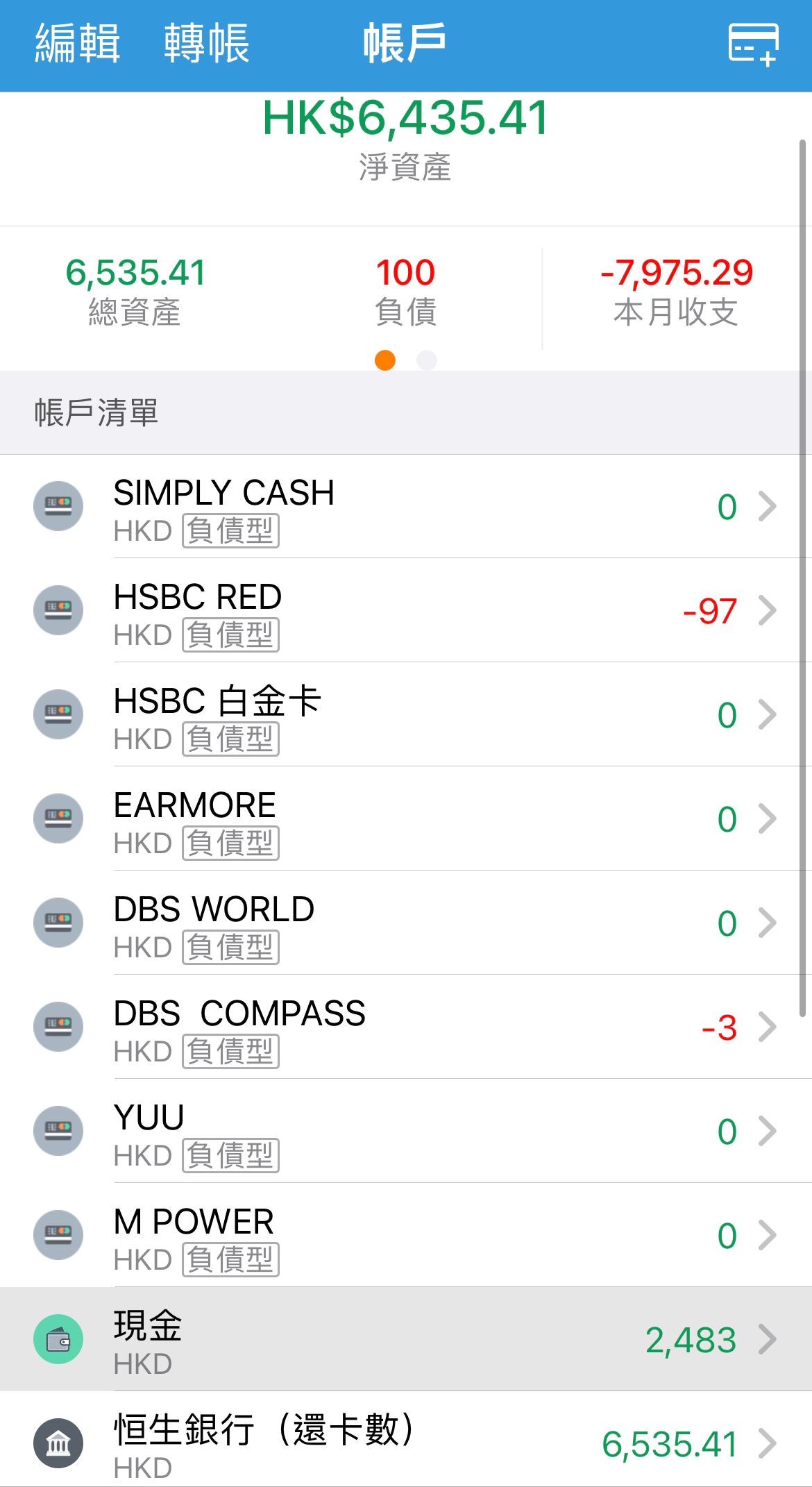Open the SIMPLY CASH account

pyautogui.click(x=406, y=506)
